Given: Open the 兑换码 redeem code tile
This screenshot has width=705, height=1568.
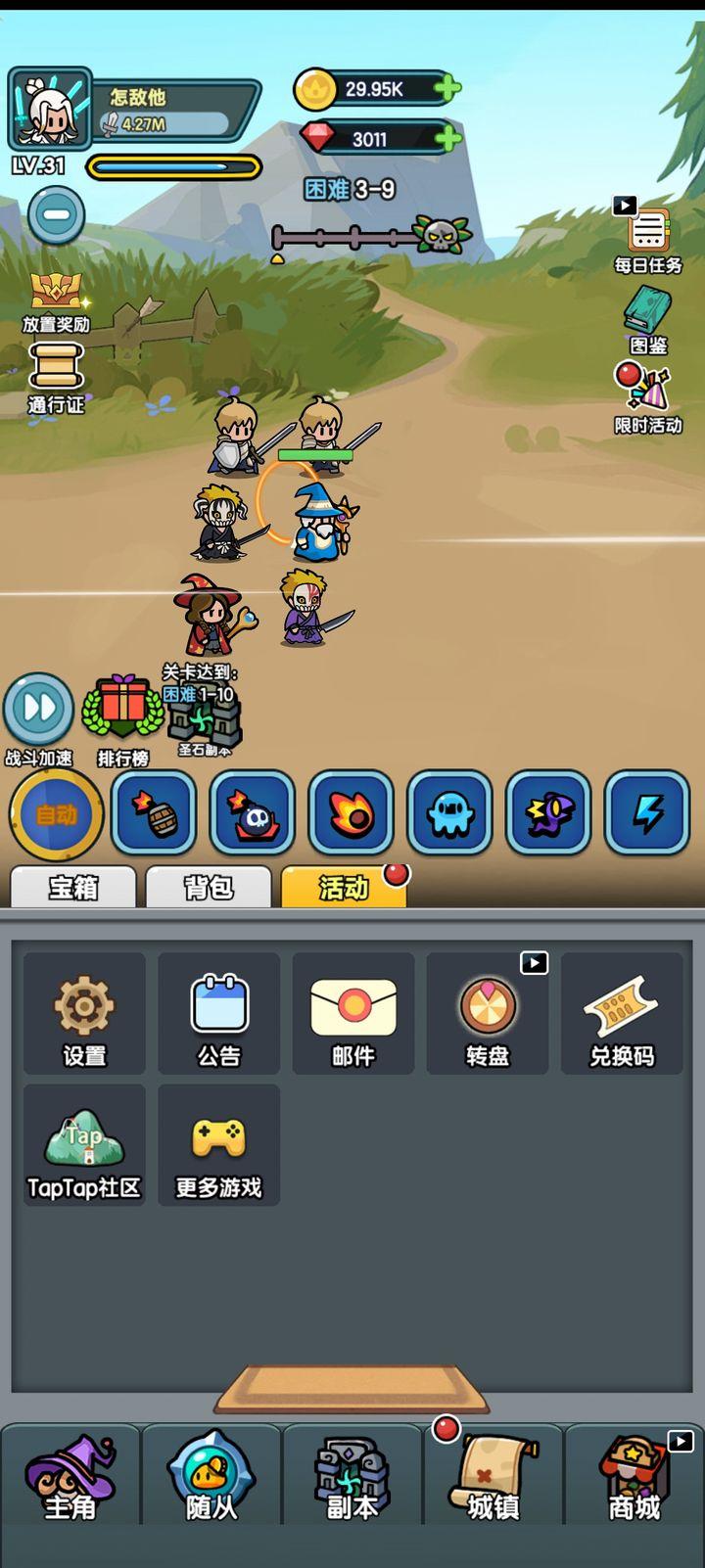Looking at the screenshot, I should [x=622, y=1014].
